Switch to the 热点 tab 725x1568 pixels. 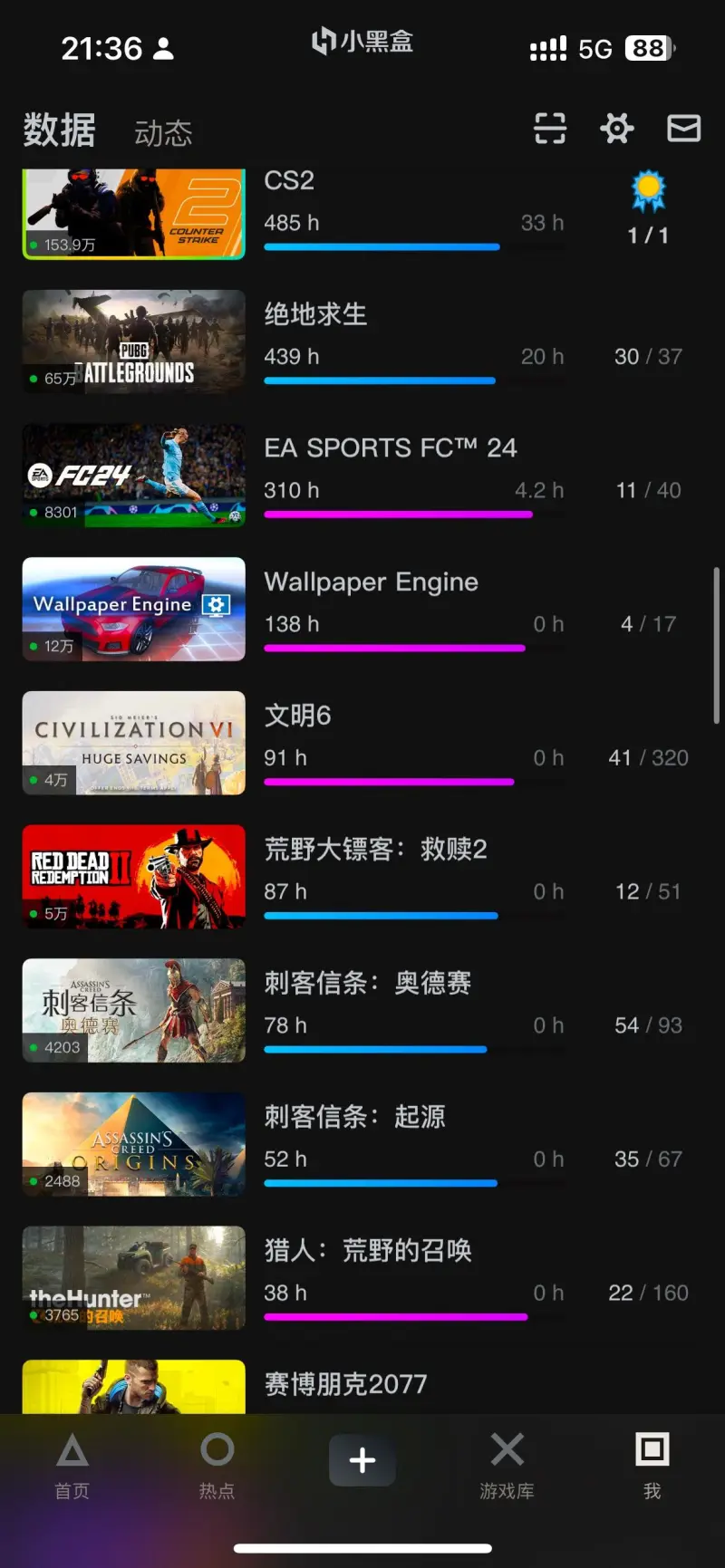[x=217, y=1464]
